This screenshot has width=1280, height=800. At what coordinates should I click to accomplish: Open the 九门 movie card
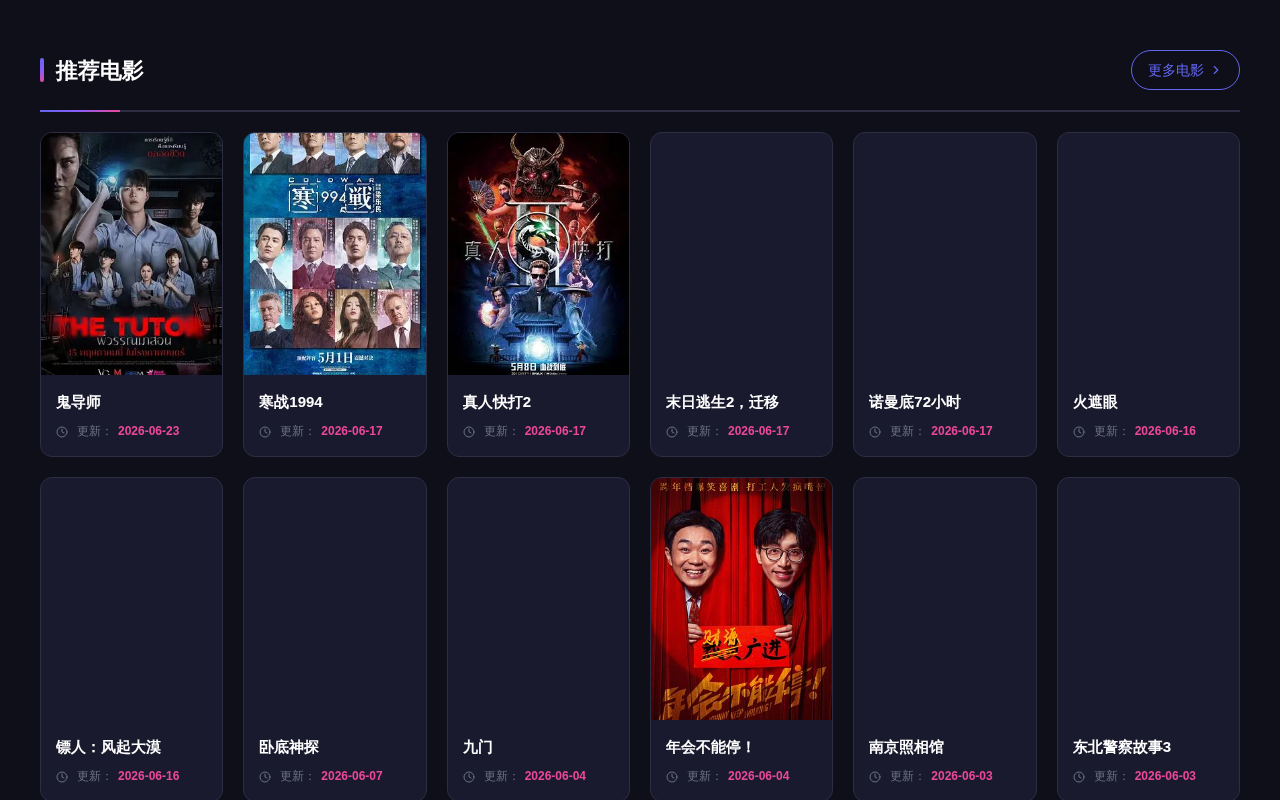(538, 639)
